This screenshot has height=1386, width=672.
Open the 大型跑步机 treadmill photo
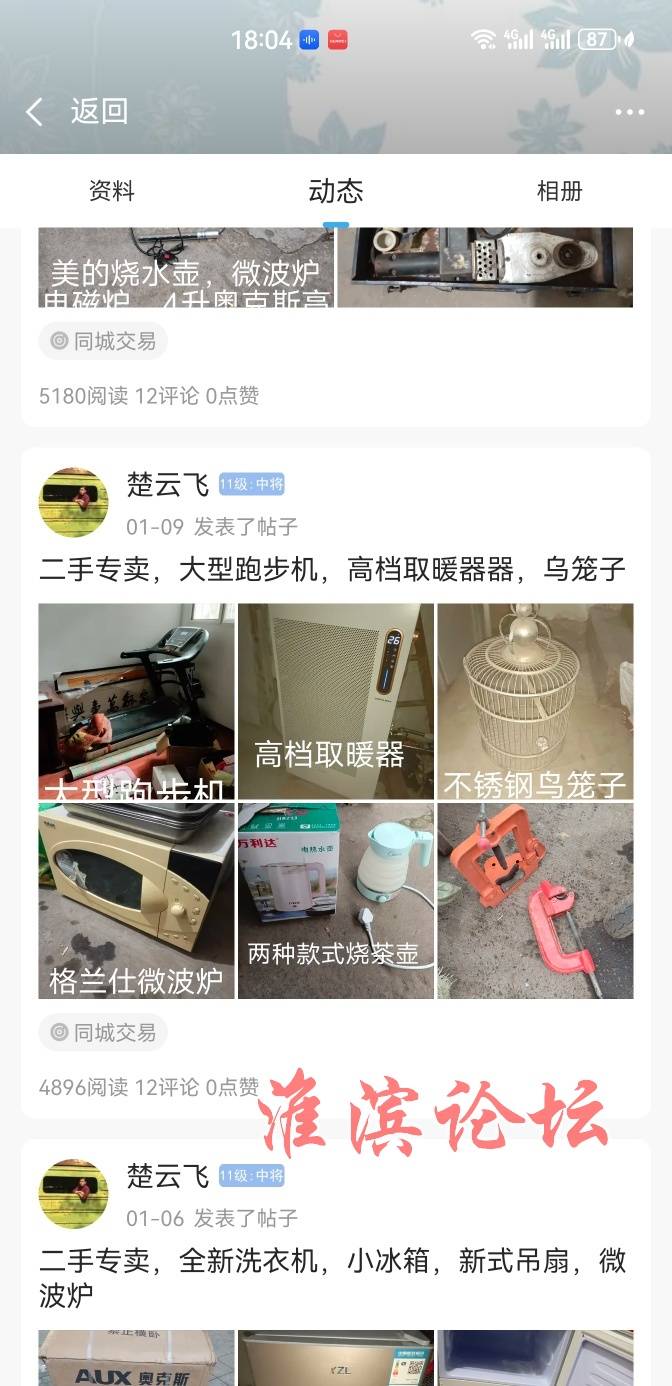[x=137, y=701]
